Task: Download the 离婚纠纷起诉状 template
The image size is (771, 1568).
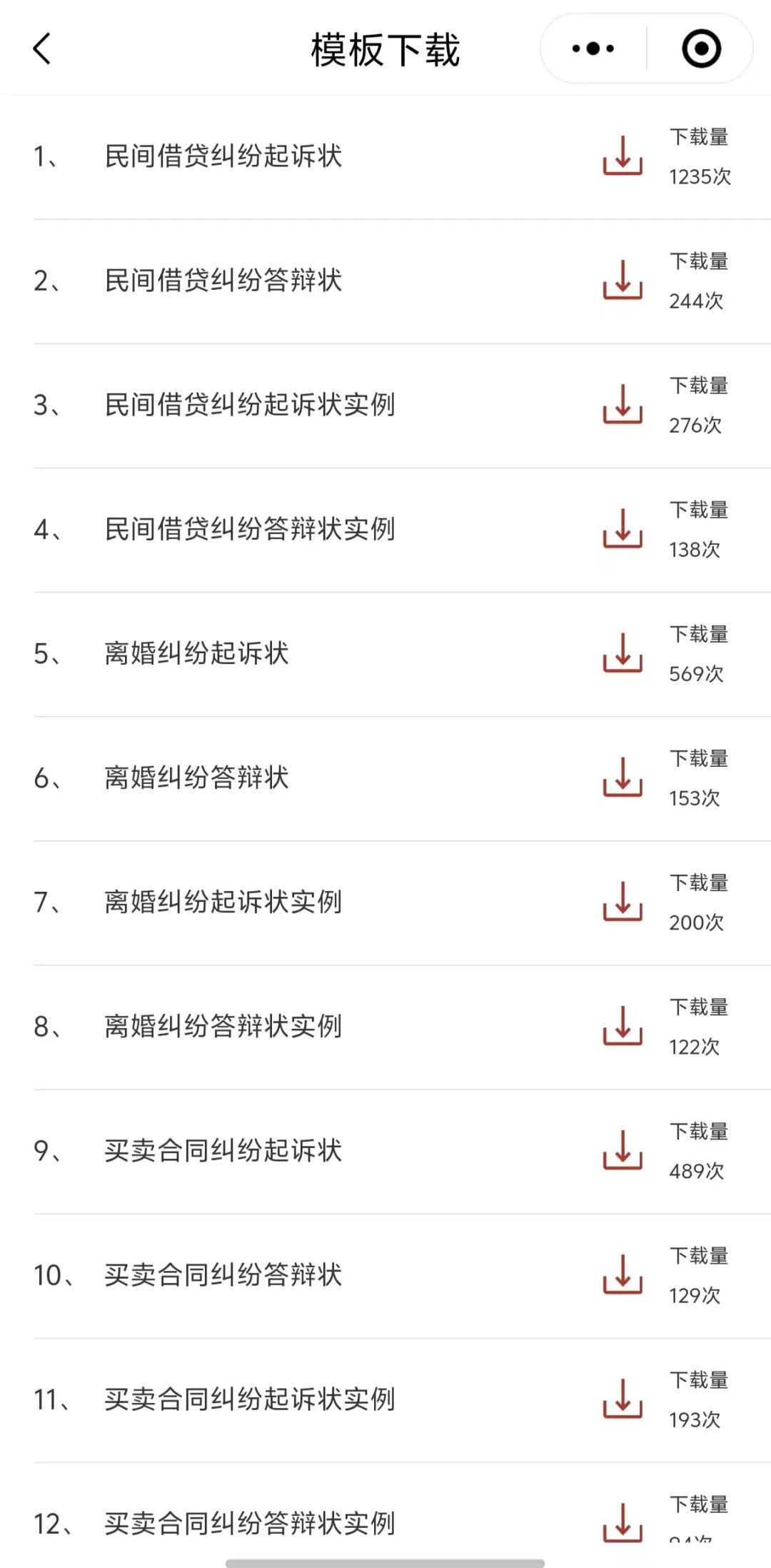Action: tap(623, 653)
